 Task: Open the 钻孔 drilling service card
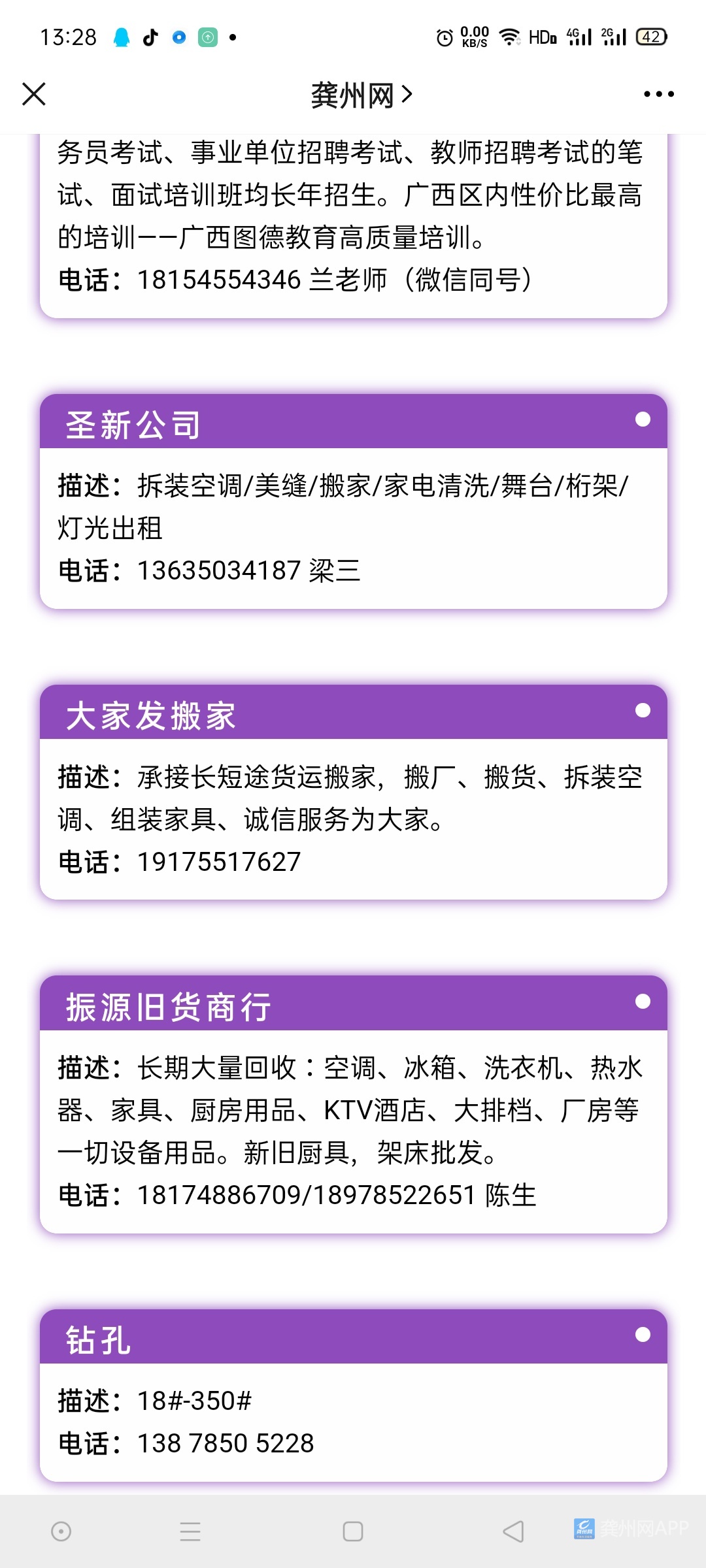(353, 1395)
